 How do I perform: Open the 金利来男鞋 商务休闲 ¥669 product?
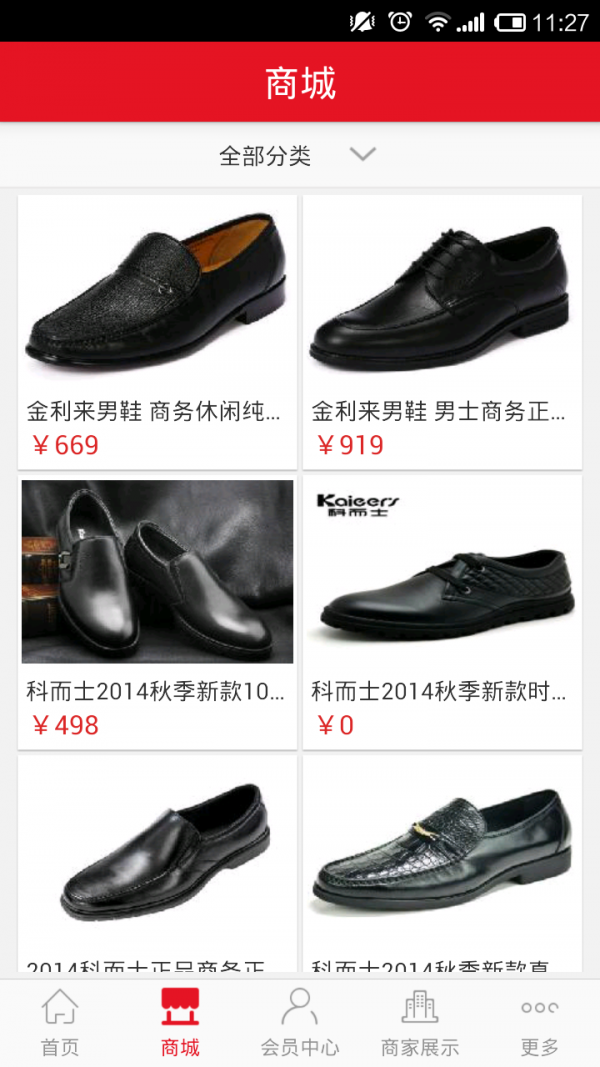(157, 331)
